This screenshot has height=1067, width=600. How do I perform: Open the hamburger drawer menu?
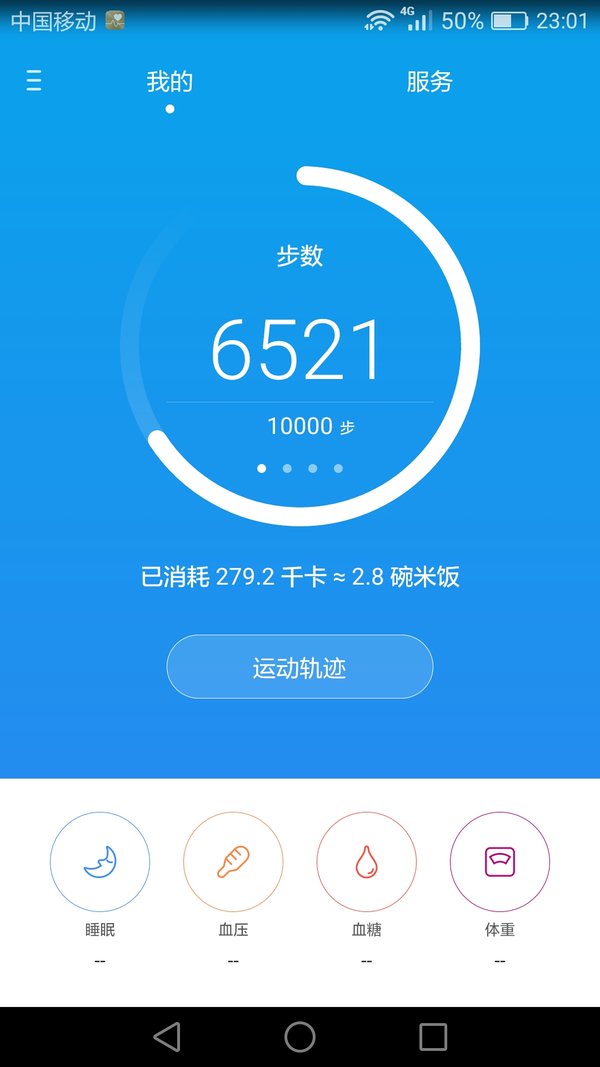click(33, 82)
